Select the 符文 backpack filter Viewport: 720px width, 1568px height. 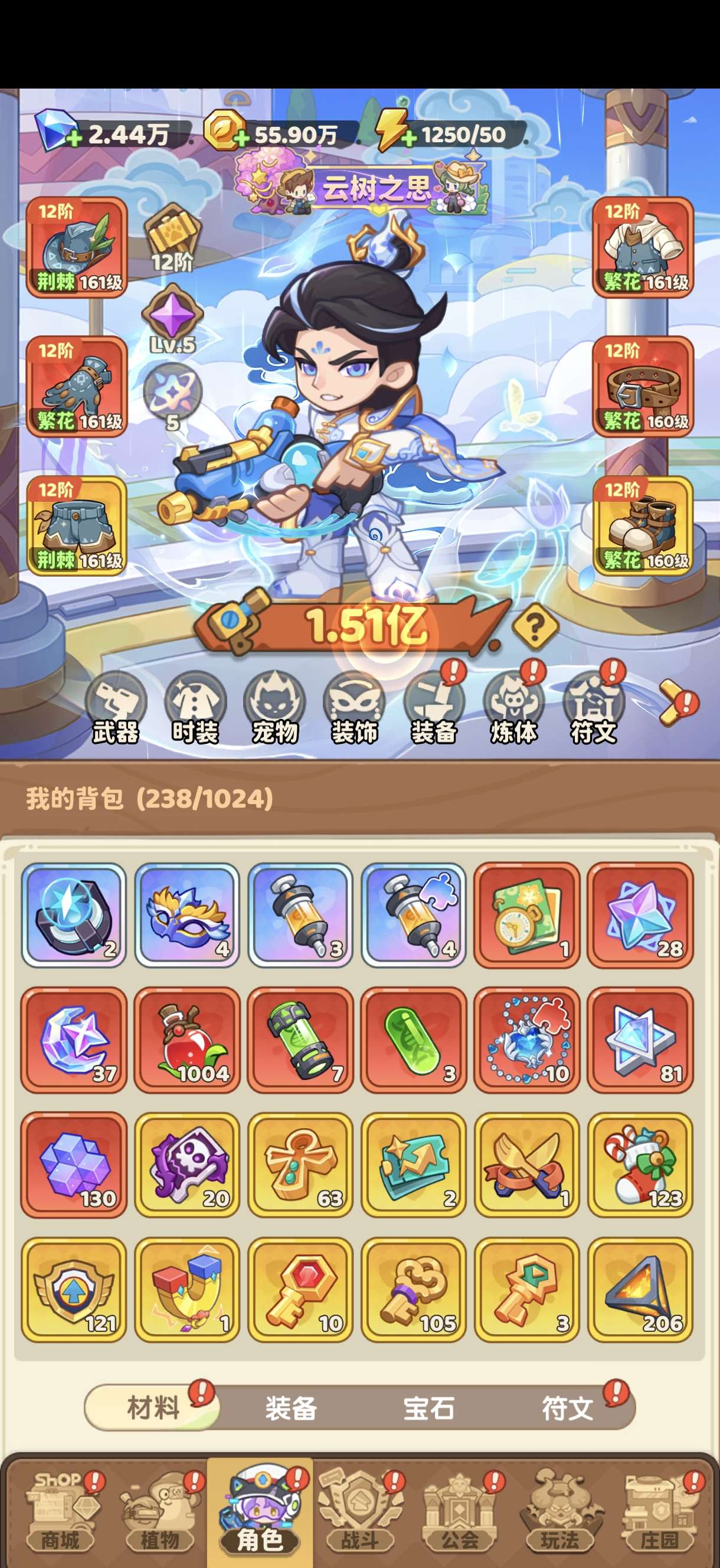(567, 1408)
